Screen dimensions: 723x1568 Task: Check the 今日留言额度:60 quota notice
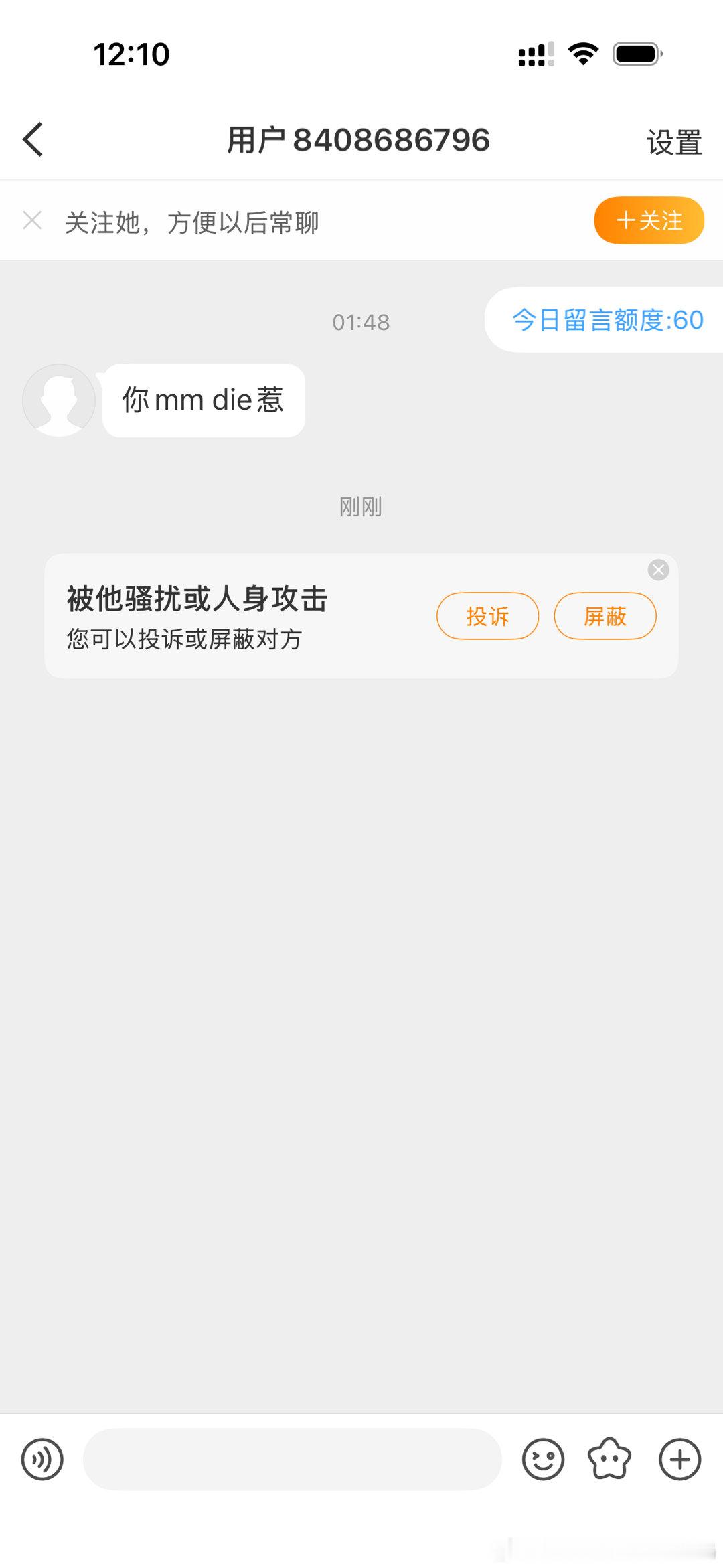coord(607,321)
